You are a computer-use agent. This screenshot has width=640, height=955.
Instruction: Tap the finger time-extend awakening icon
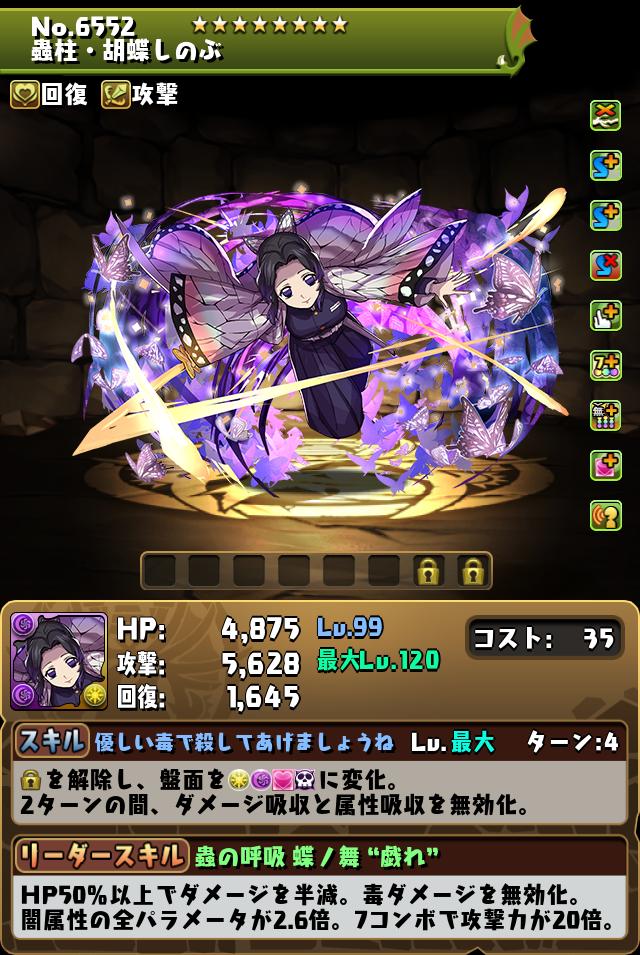click(606, 315)
